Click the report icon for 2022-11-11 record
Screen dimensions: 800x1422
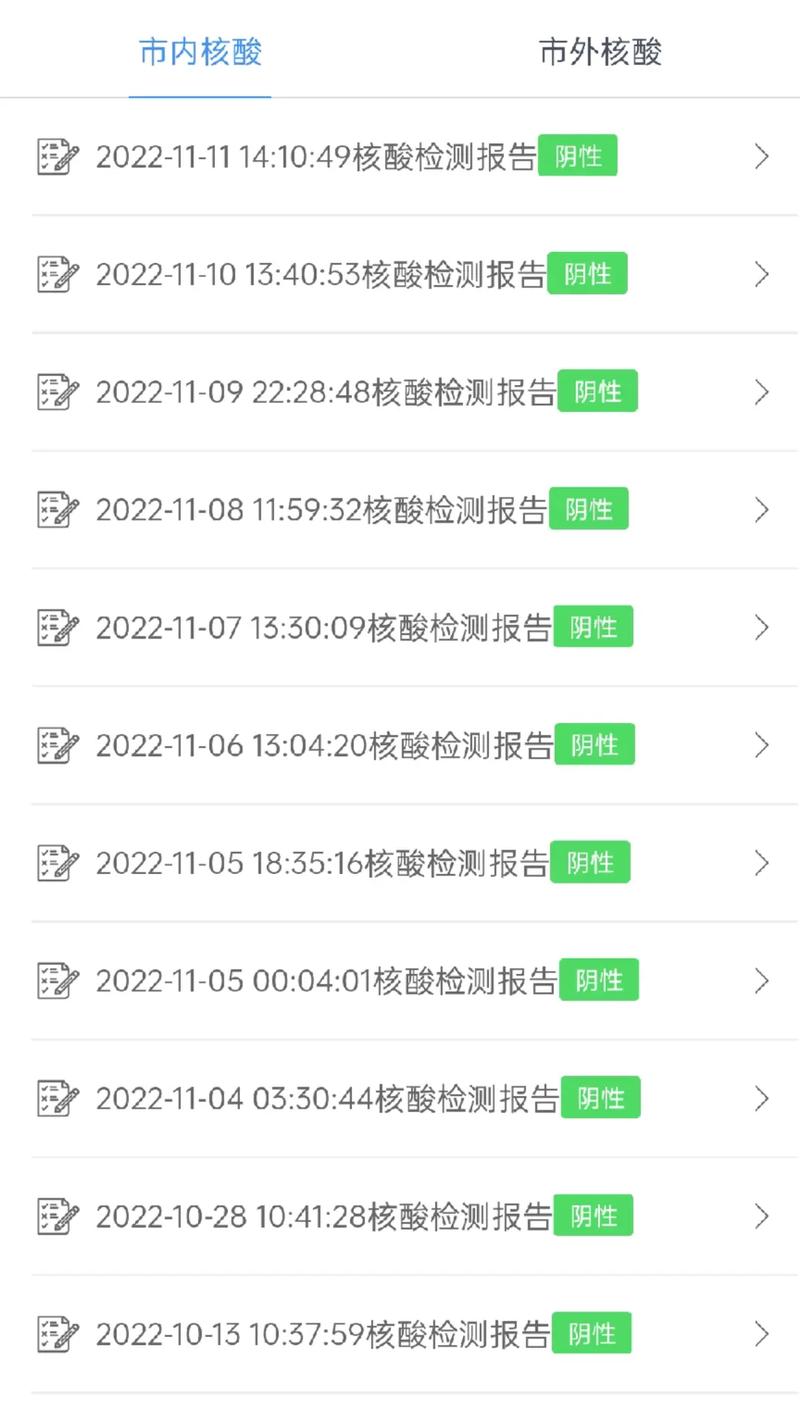coord(55,156)
